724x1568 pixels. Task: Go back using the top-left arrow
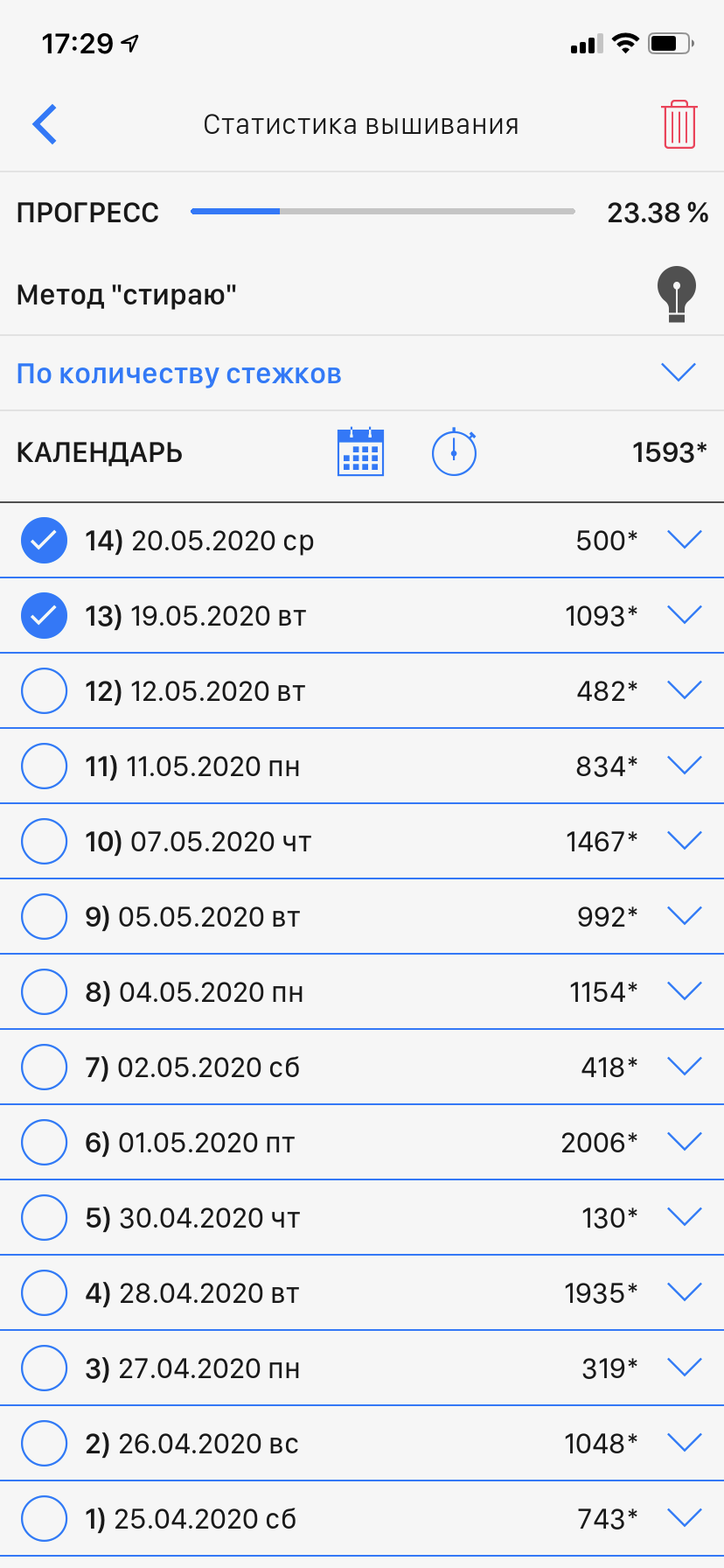(x=45, y=124)
